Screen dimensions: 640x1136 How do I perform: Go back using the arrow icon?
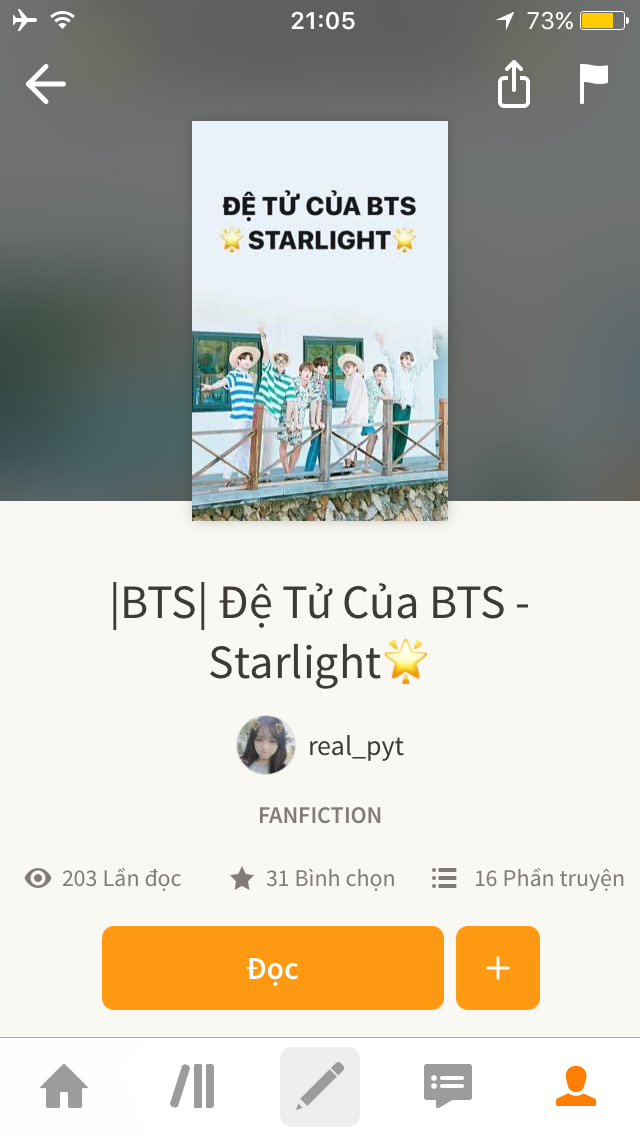pos(45,85)
